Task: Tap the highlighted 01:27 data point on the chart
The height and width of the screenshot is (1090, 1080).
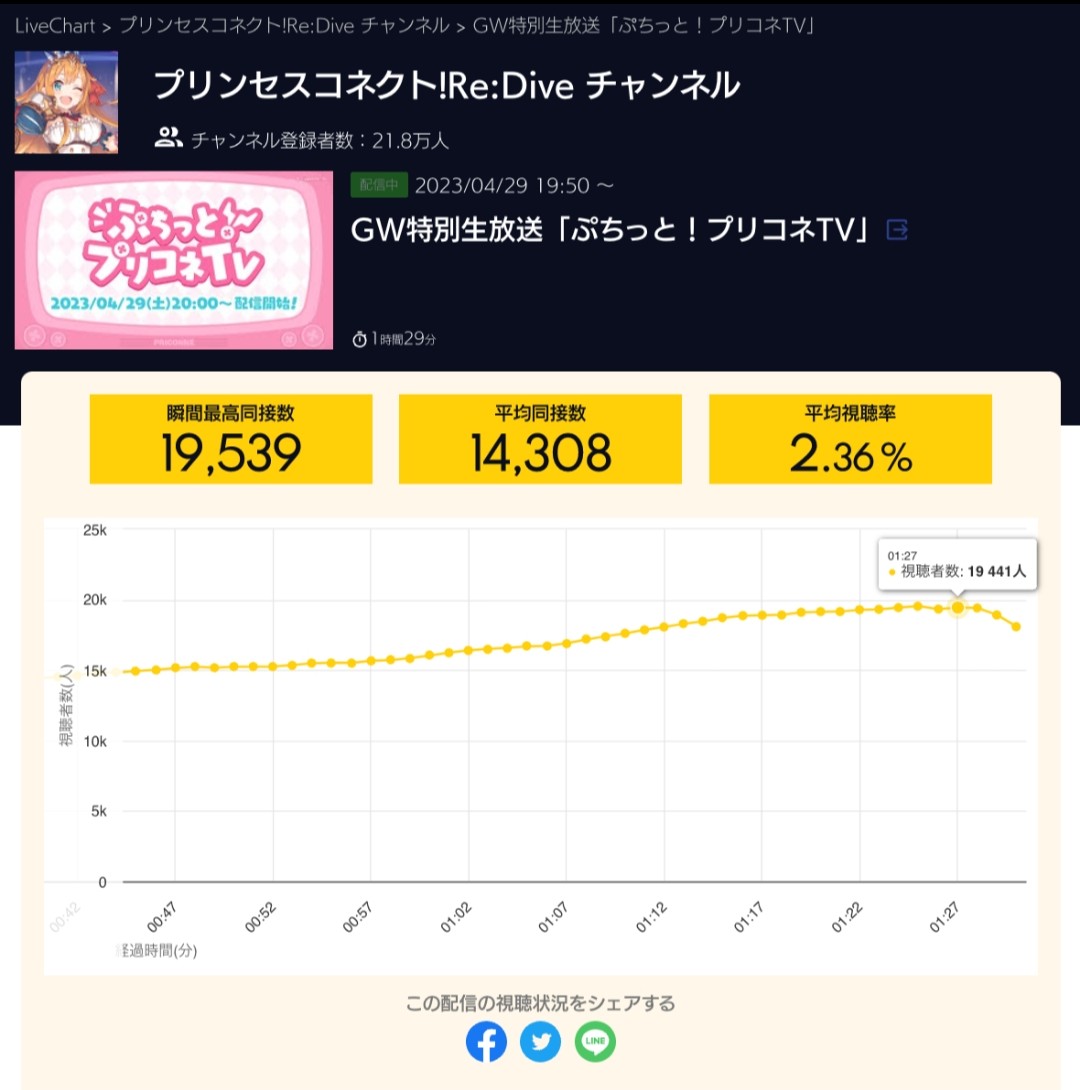Action: pos(958,608)
